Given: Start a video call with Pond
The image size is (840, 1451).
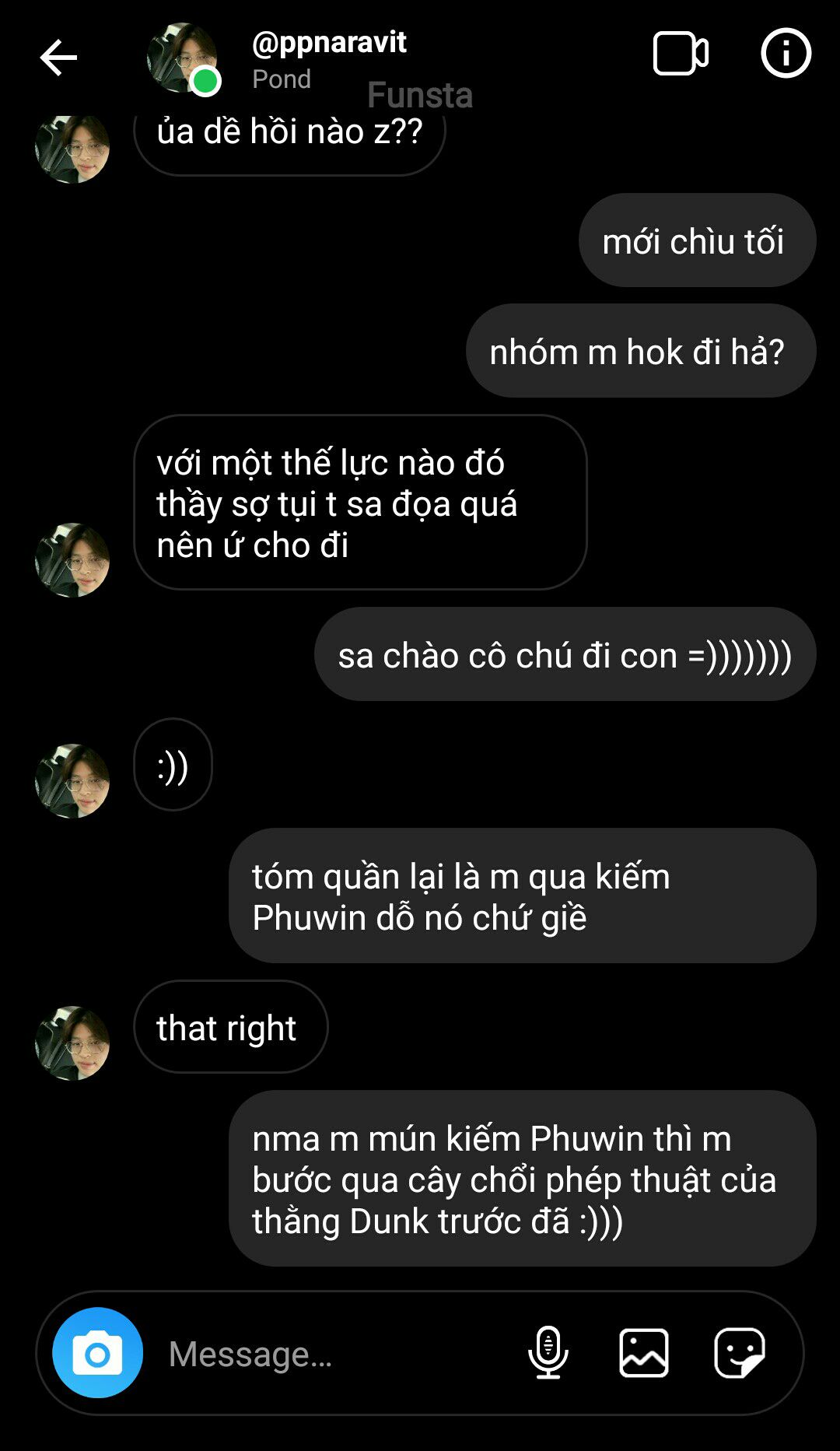Looking at the screenshot, I should pyautogui.click(x=681, y=54).
